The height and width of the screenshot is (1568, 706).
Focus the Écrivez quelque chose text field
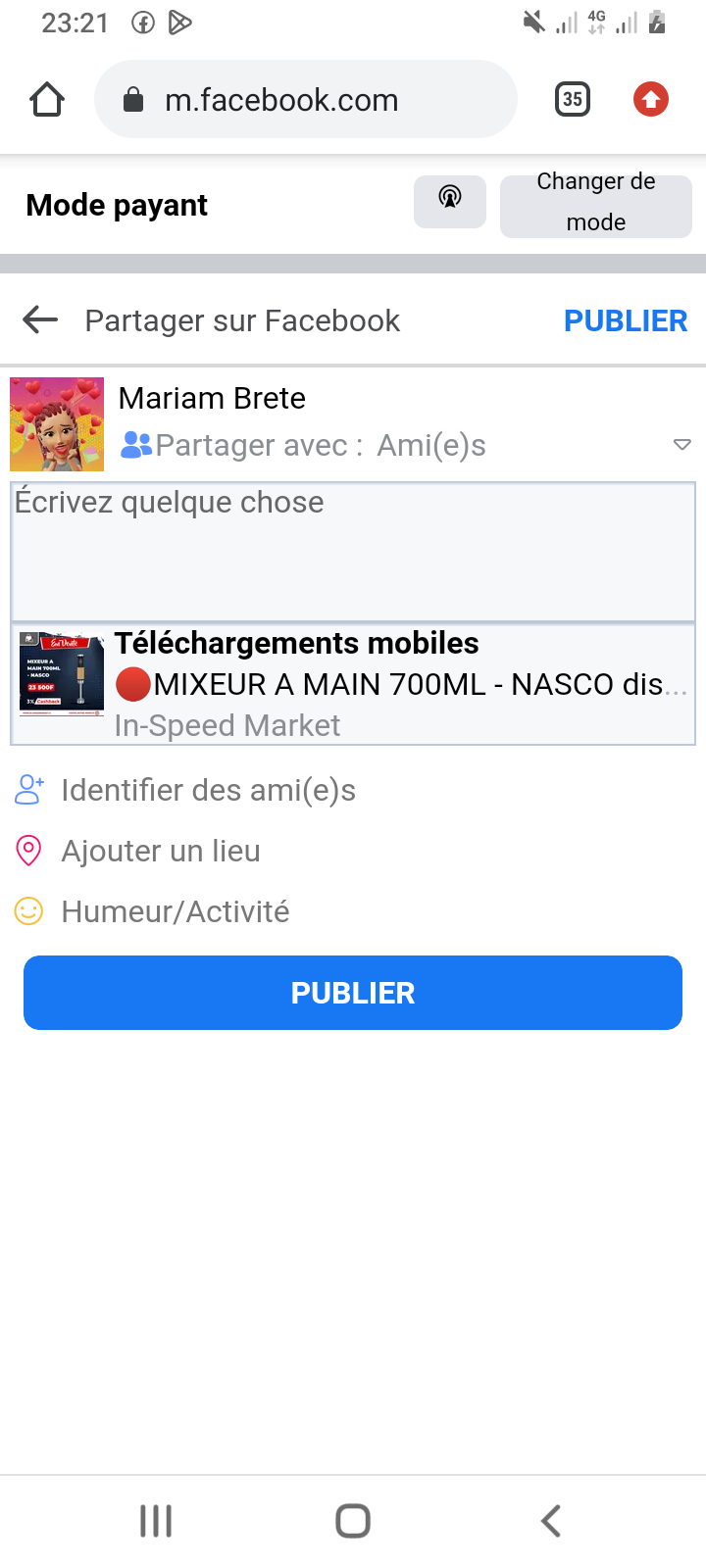(x=353, y=552)
